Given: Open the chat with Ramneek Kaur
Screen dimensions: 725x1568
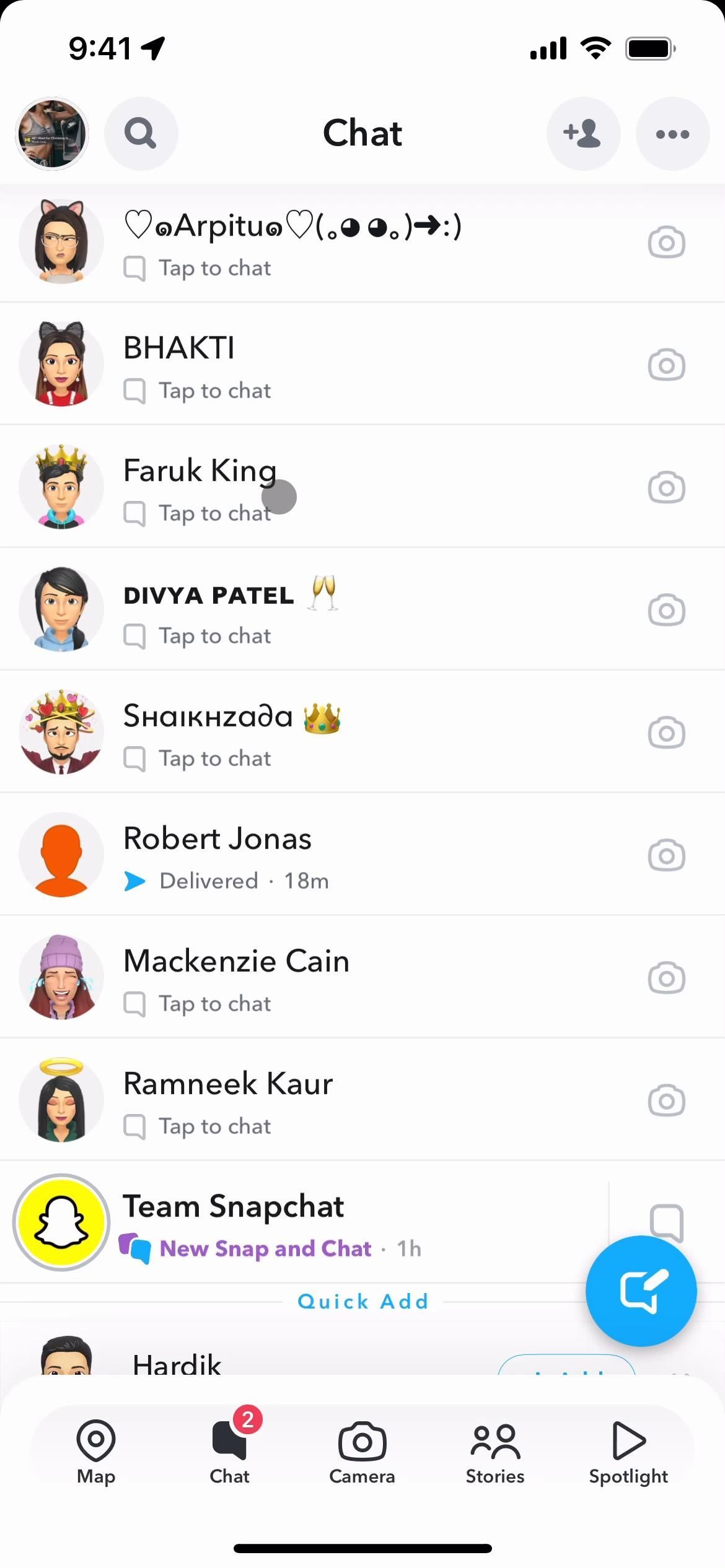Looking at the screenshot, I should pos(310,1101).
